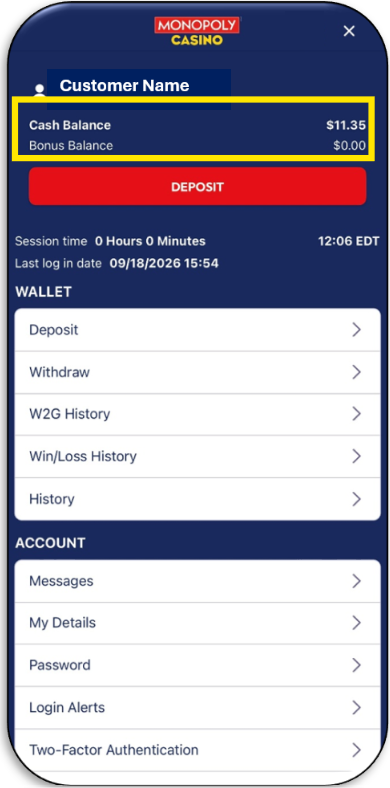Open Withdraw
This screenshot has height=788, width=390.
point(198,372)
